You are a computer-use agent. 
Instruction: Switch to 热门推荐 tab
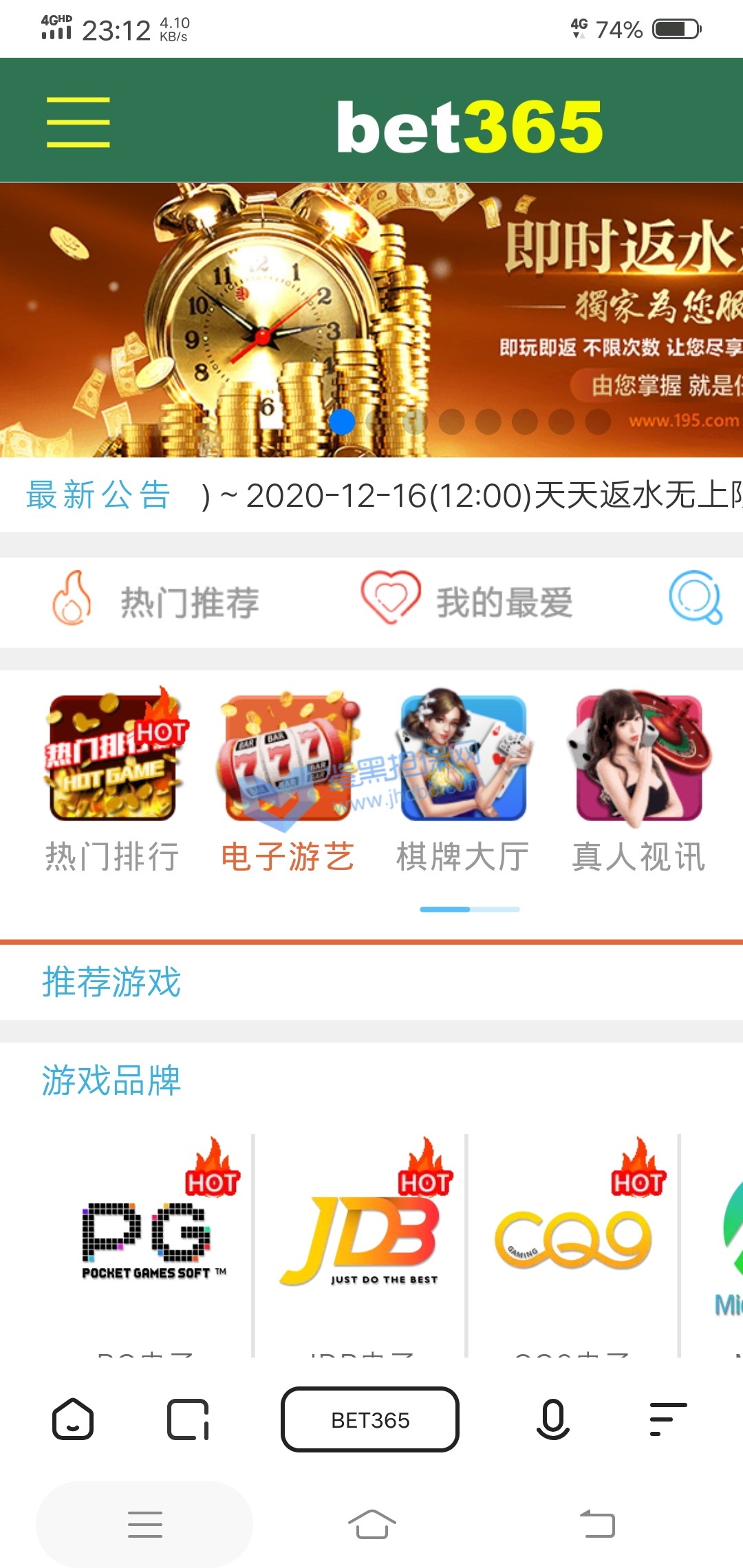(157, 602)
